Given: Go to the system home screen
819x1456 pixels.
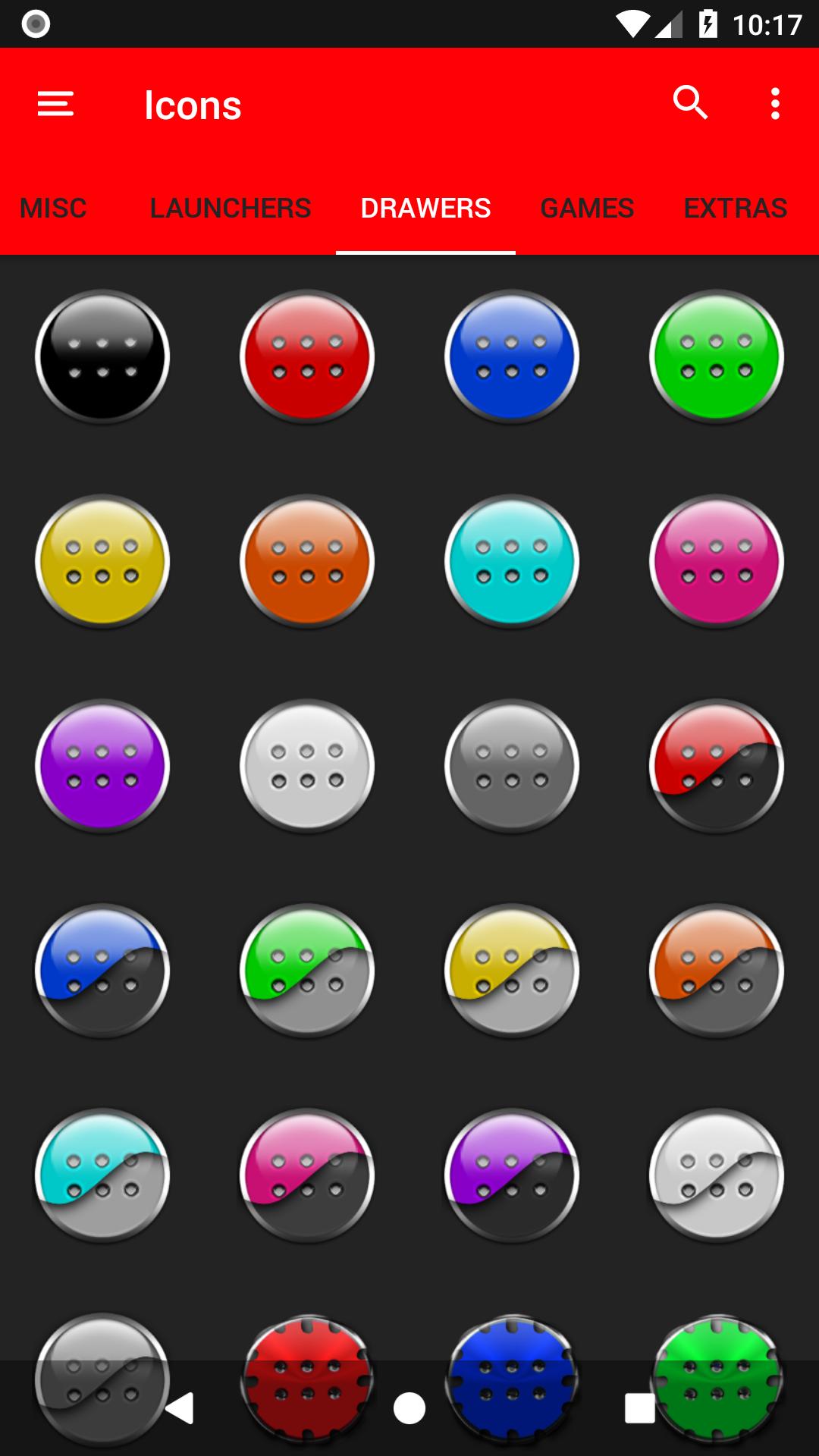Looking at the screenshot, I should [x=409, y=1408].
